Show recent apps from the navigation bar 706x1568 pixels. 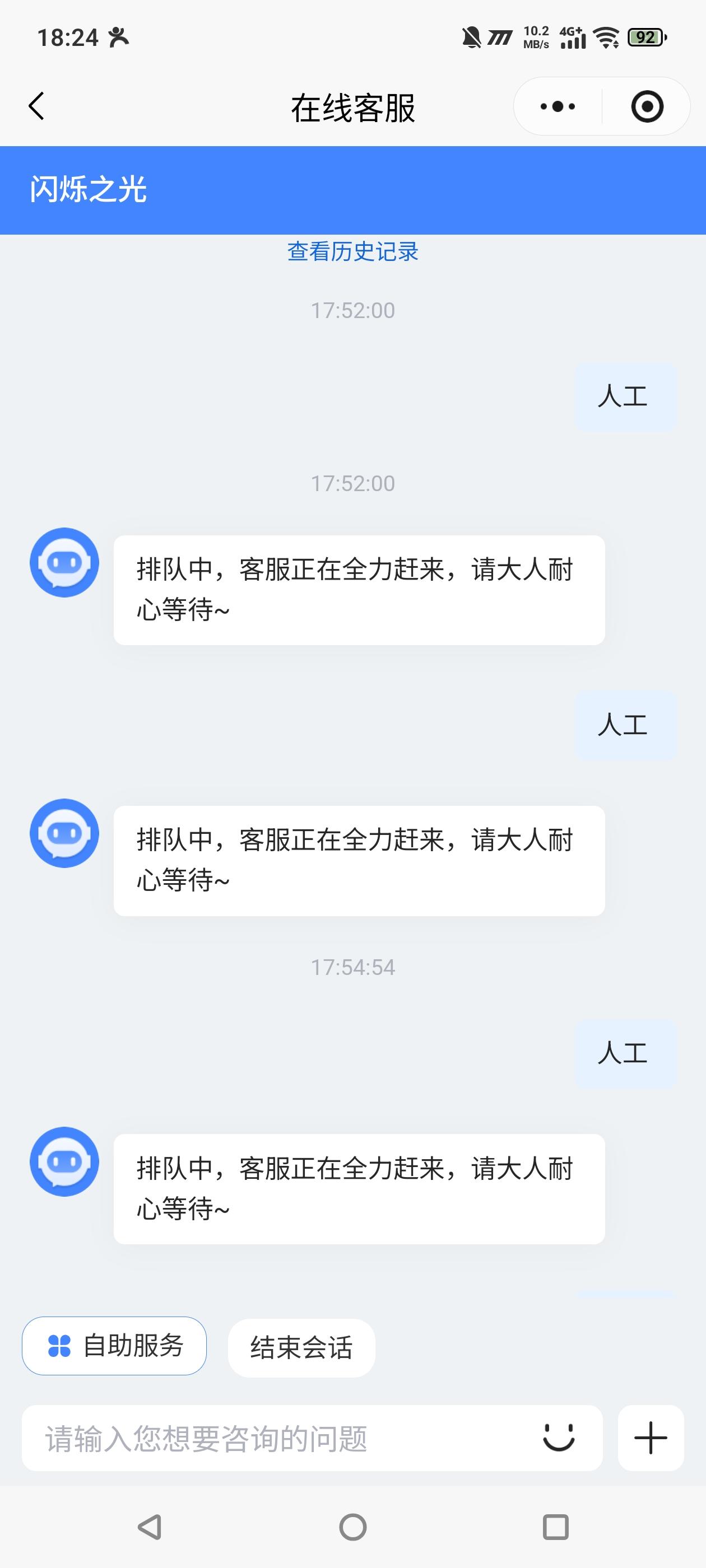click(555, 1527)
